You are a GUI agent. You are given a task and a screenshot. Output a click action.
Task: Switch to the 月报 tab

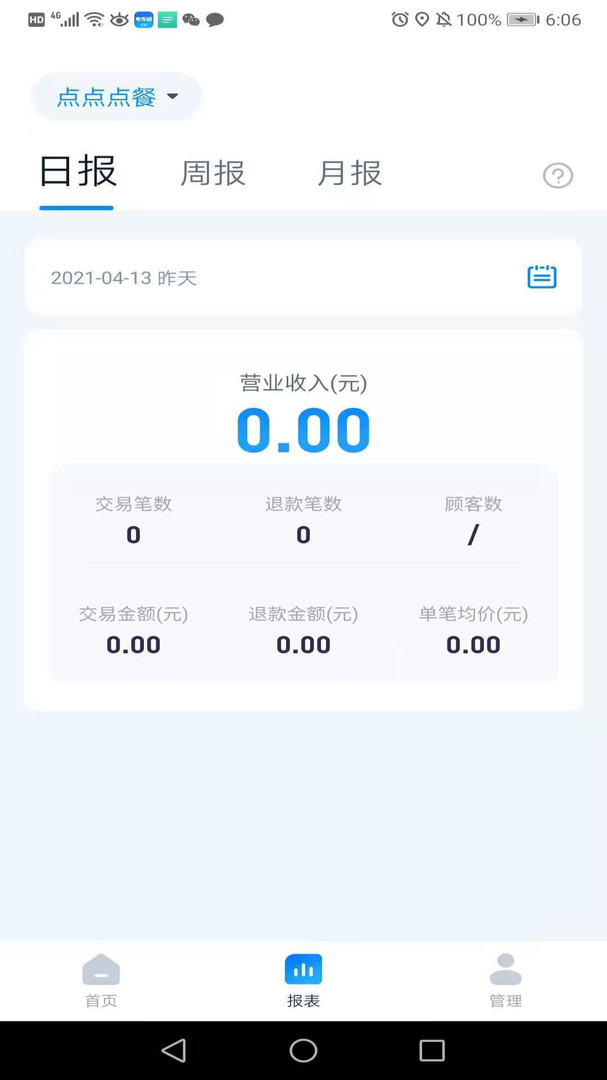coord(349,173)
